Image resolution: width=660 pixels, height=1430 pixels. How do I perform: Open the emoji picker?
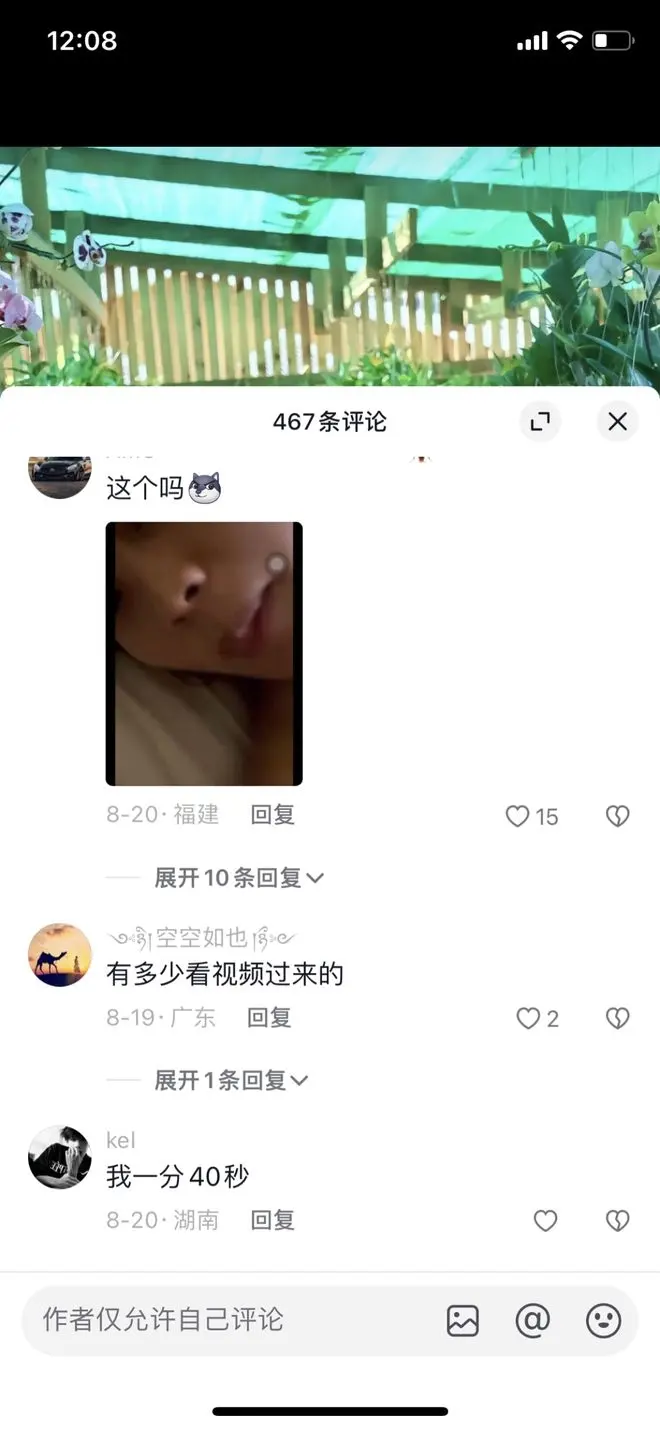(604, 1321)
